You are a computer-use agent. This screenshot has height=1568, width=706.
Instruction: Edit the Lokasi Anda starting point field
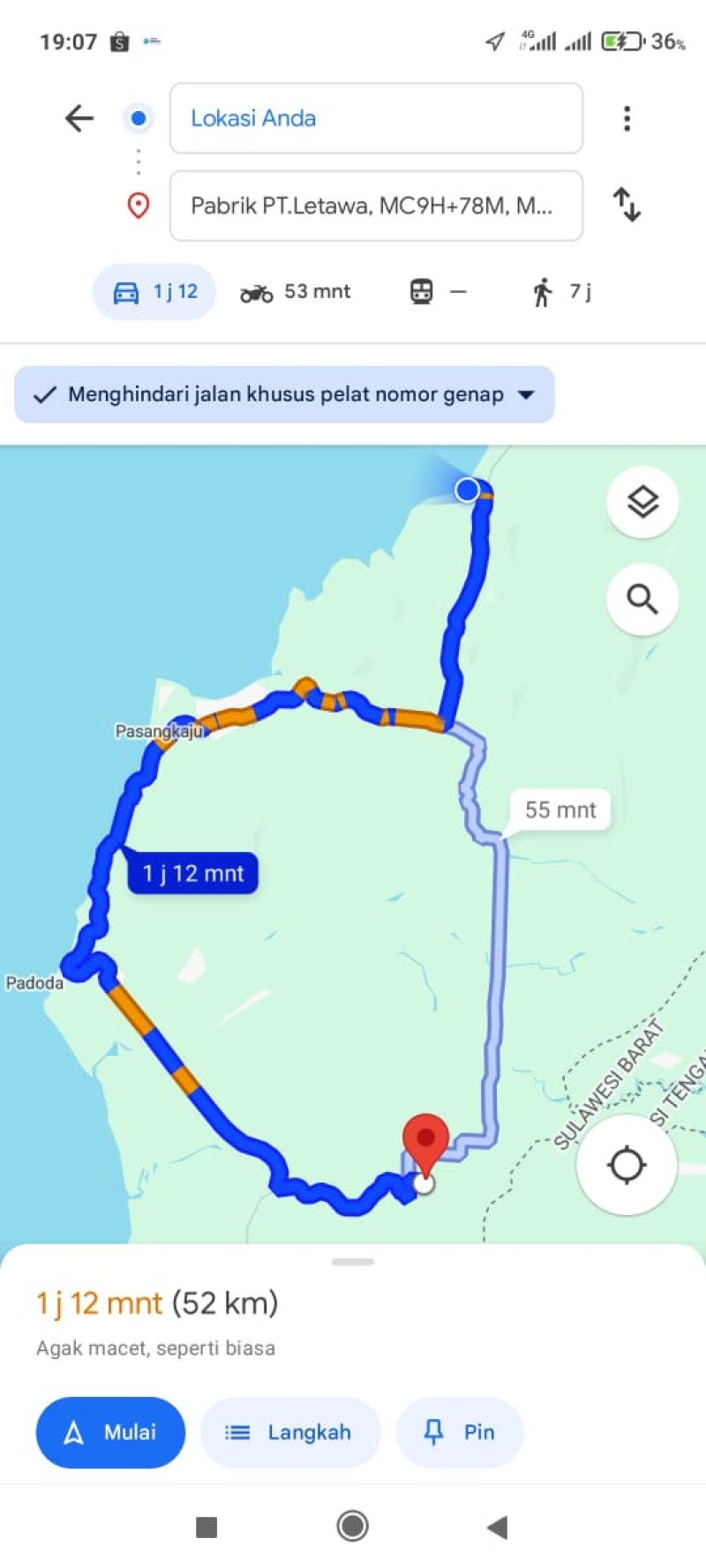point(376,118)
